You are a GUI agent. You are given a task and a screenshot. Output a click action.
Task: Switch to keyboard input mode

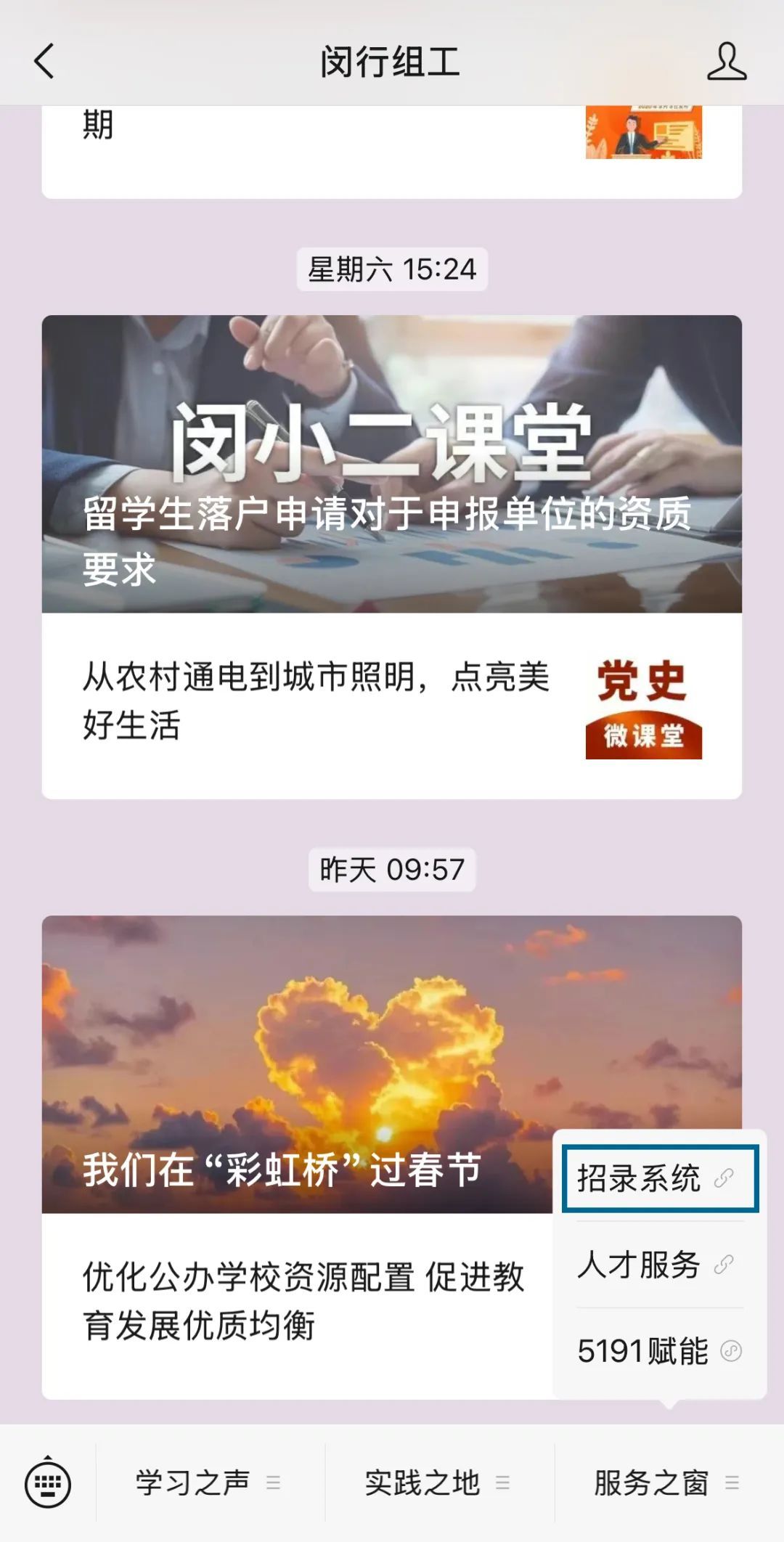(48, 1482)
